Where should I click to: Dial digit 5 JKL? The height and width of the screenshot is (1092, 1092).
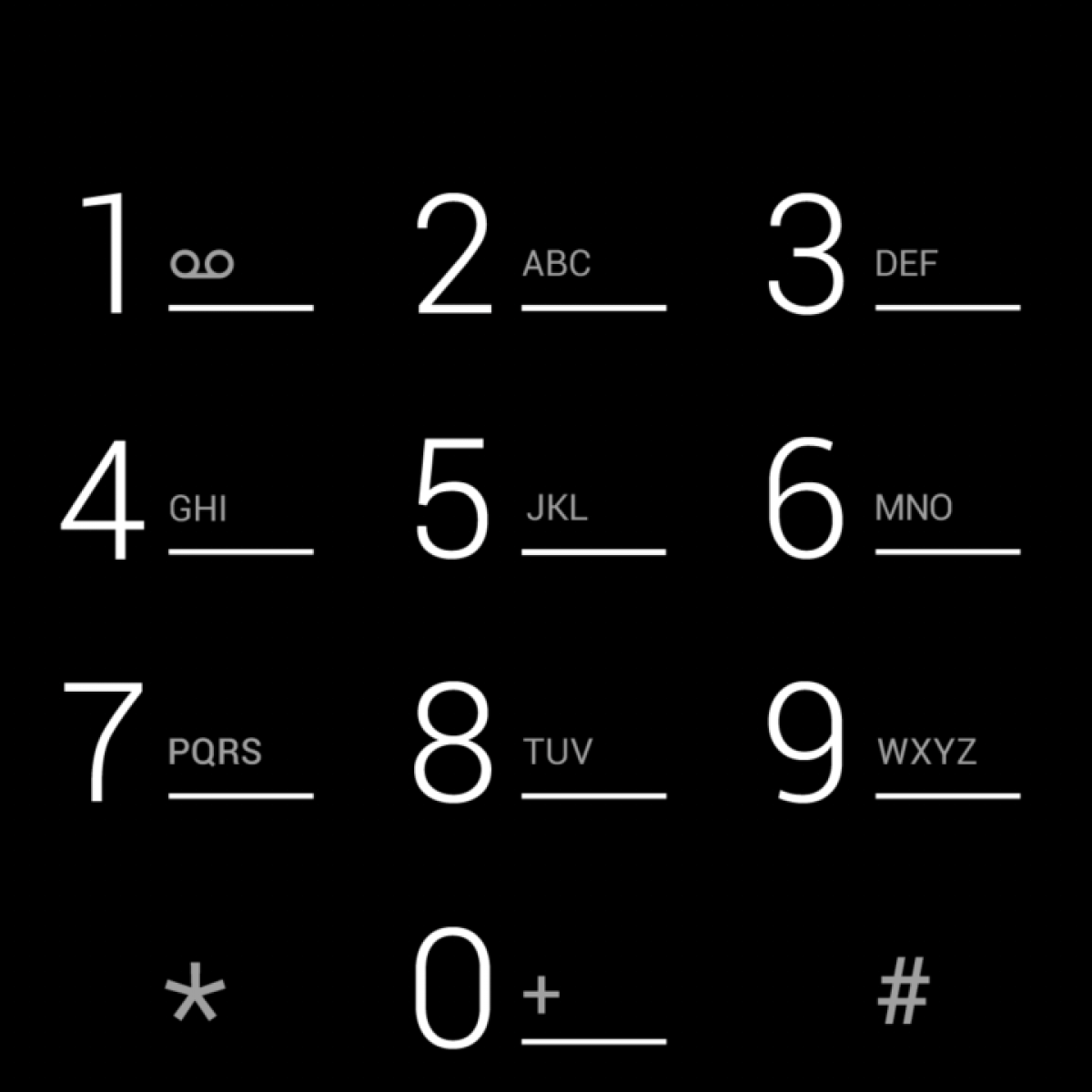coord(541,499)
